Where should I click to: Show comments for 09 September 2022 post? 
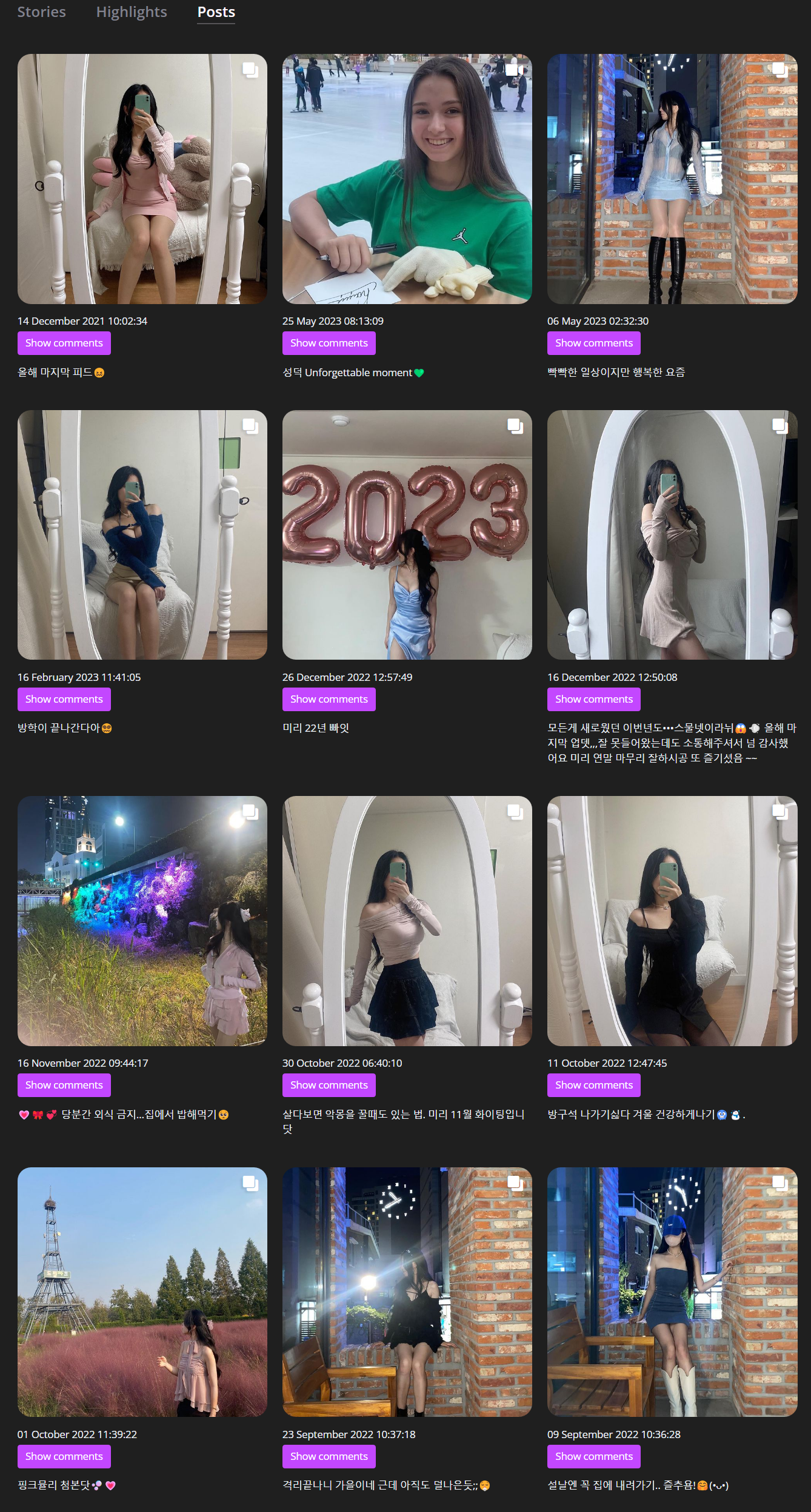(x=593, y=1456)
